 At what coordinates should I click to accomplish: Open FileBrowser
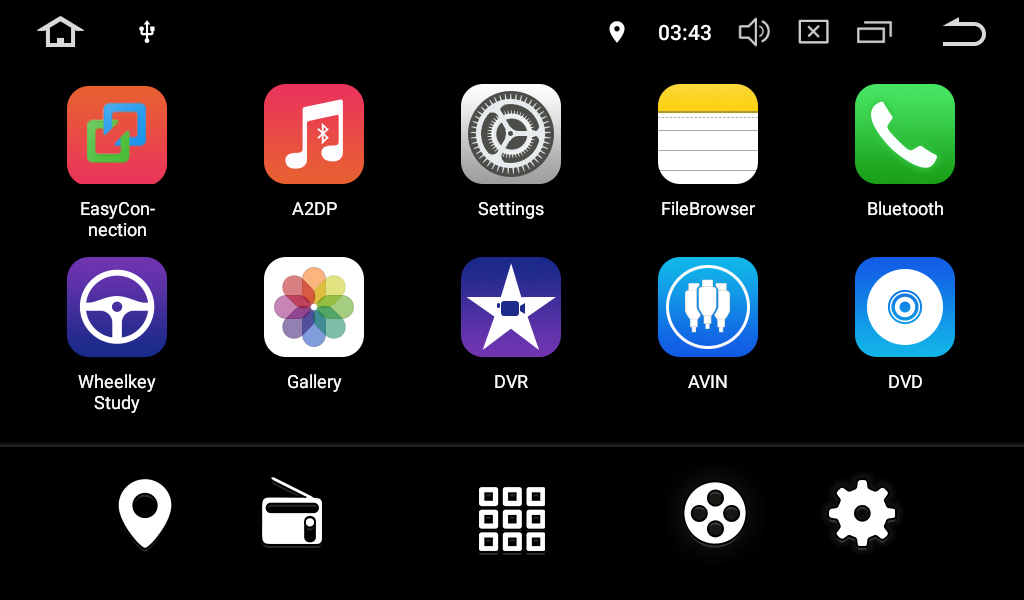[708, 135]
